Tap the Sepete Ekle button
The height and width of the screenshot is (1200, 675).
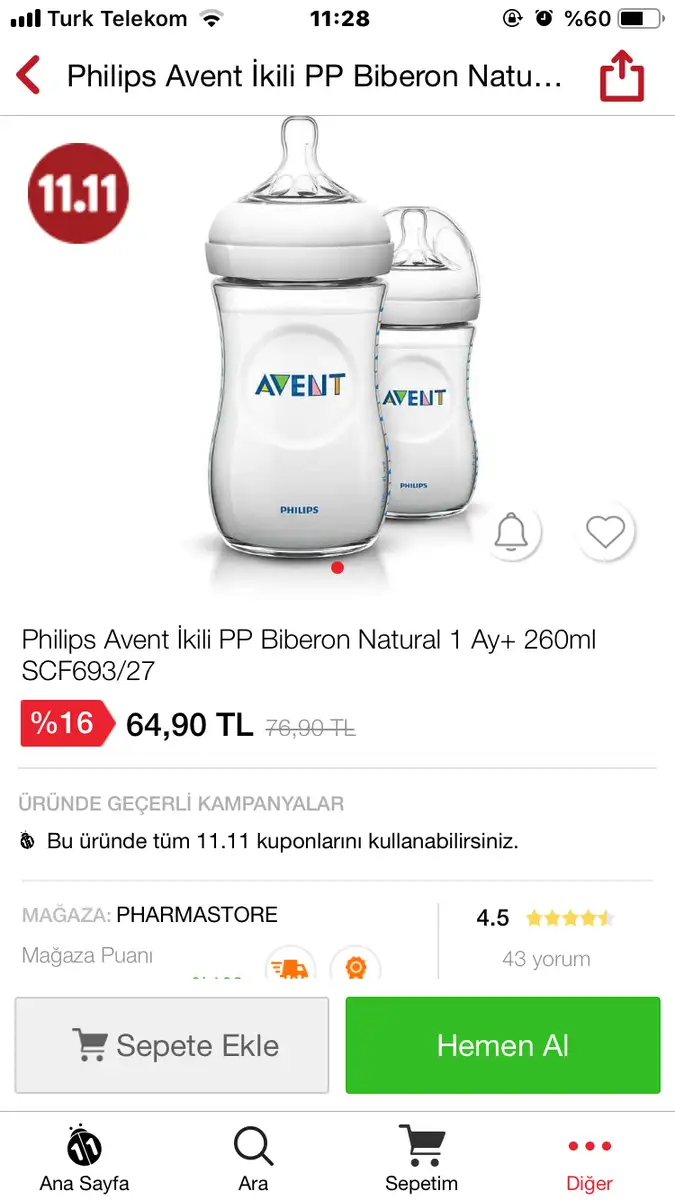click(172, 1045)
